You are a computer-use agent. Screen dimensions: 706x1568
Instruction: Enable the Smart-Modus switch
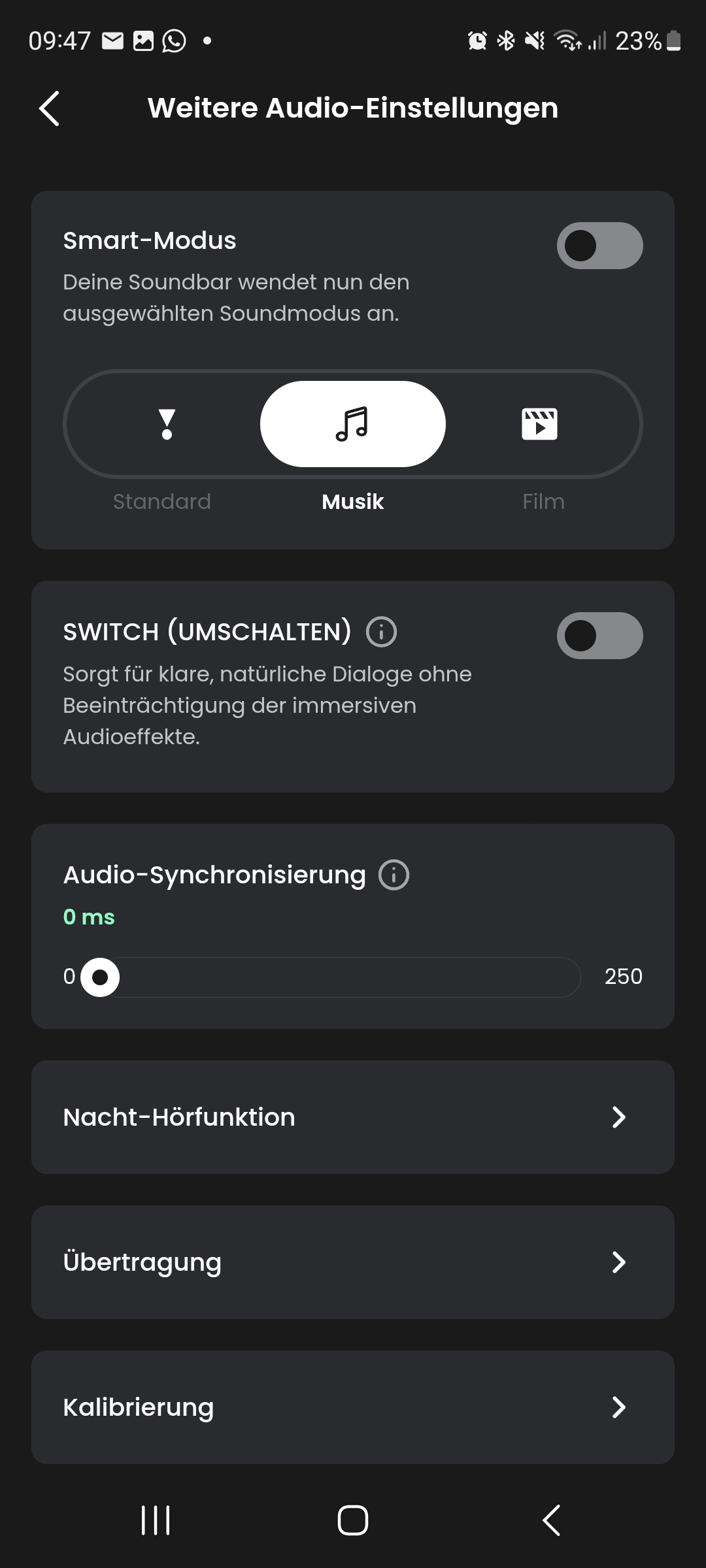coord(599,246)
